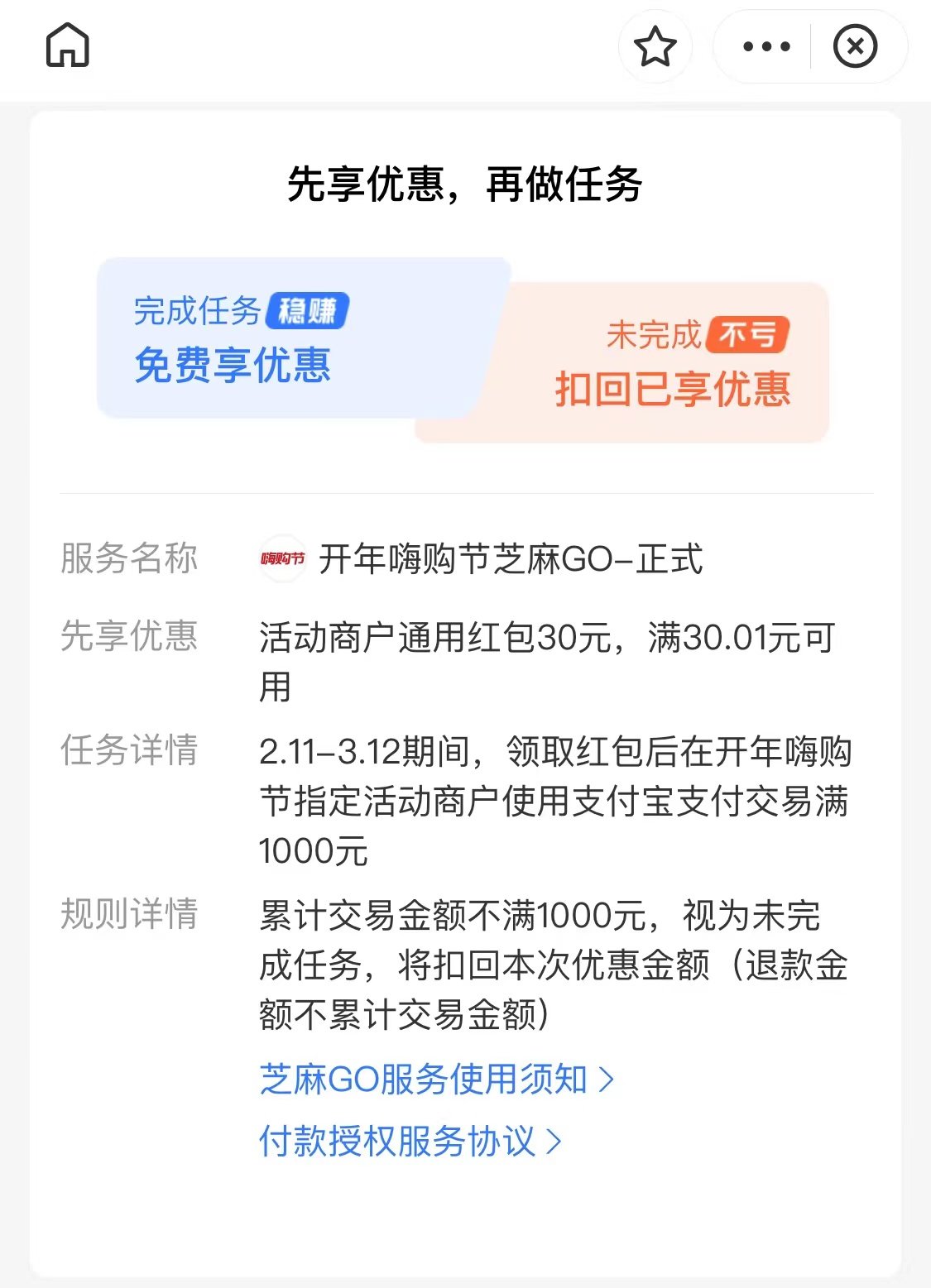Tap the 先享优惠 row label
Screen dimensions: 931x1288
coord(128,633)
